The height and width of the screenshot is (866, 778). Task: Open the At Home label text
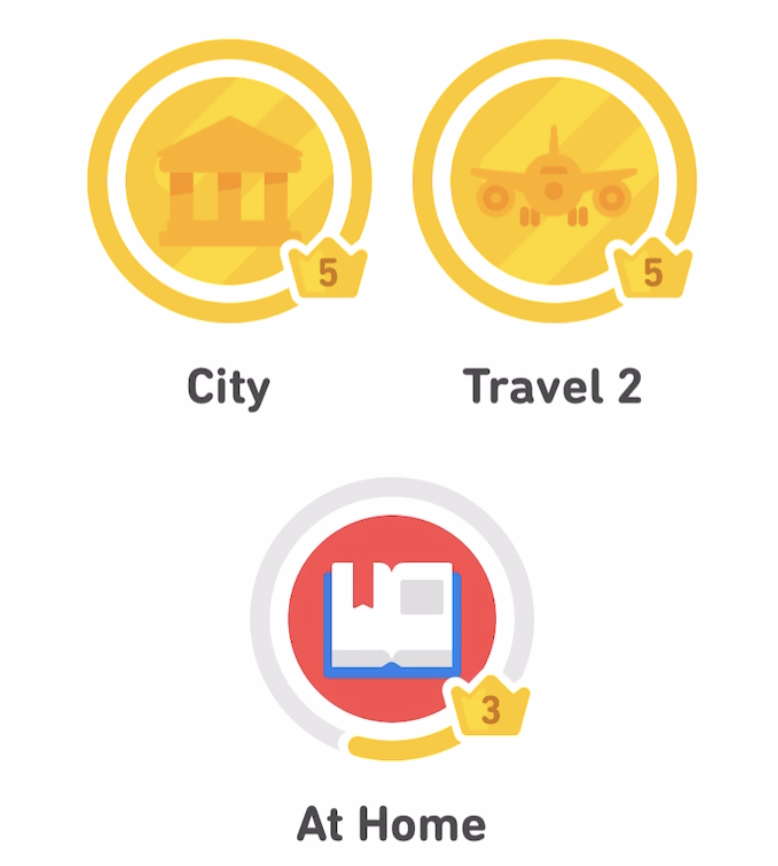(x=388, y=824)
